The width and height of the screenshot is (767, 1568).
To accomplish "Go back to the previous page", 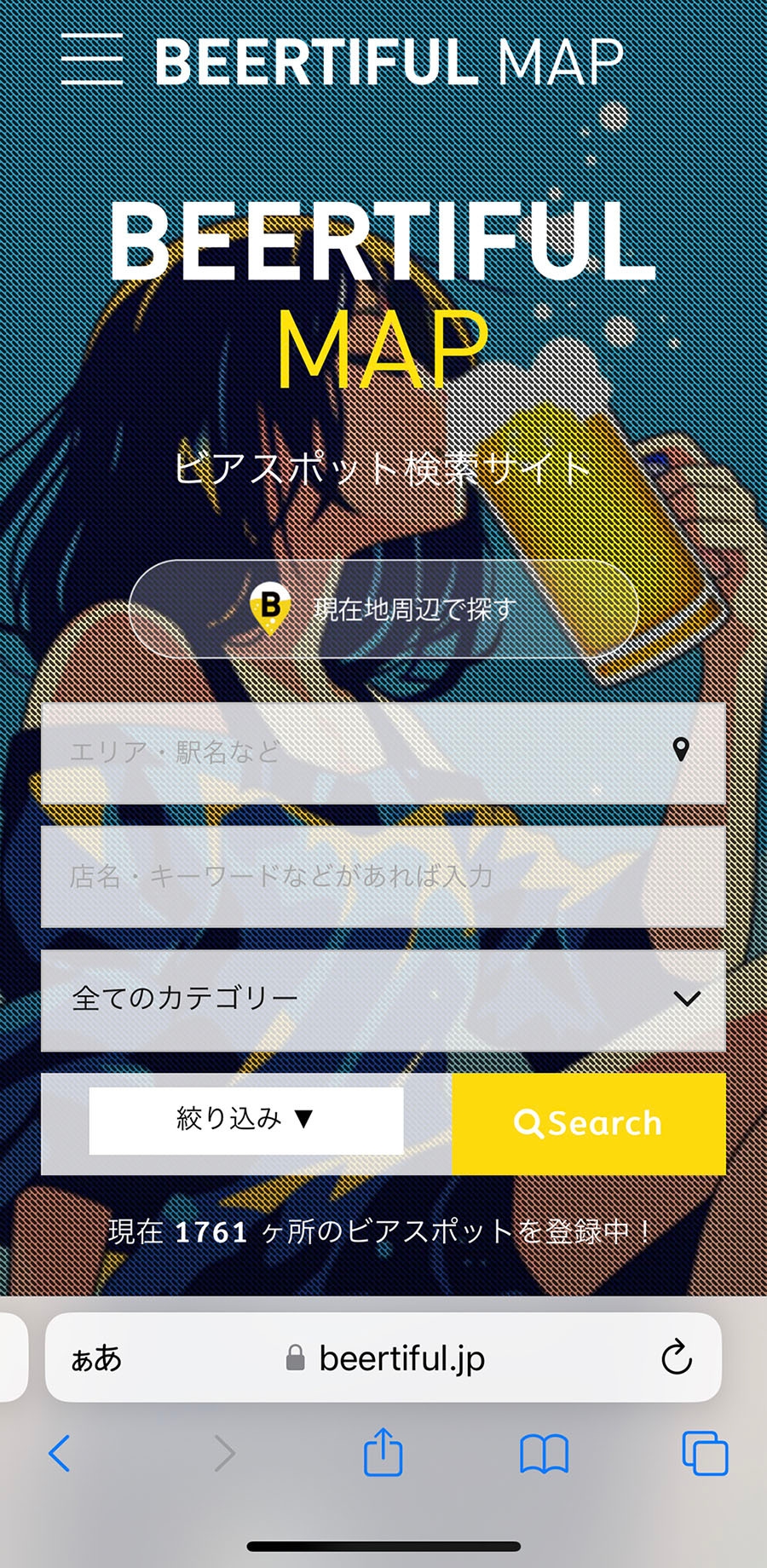I will coord(60,1453).
